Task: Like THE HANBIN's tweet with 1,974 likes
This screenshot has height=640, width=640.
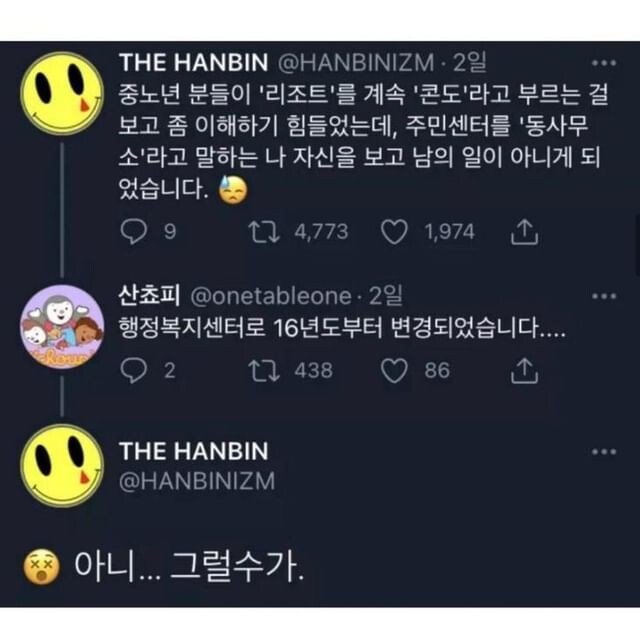Action: pos(396,232)
